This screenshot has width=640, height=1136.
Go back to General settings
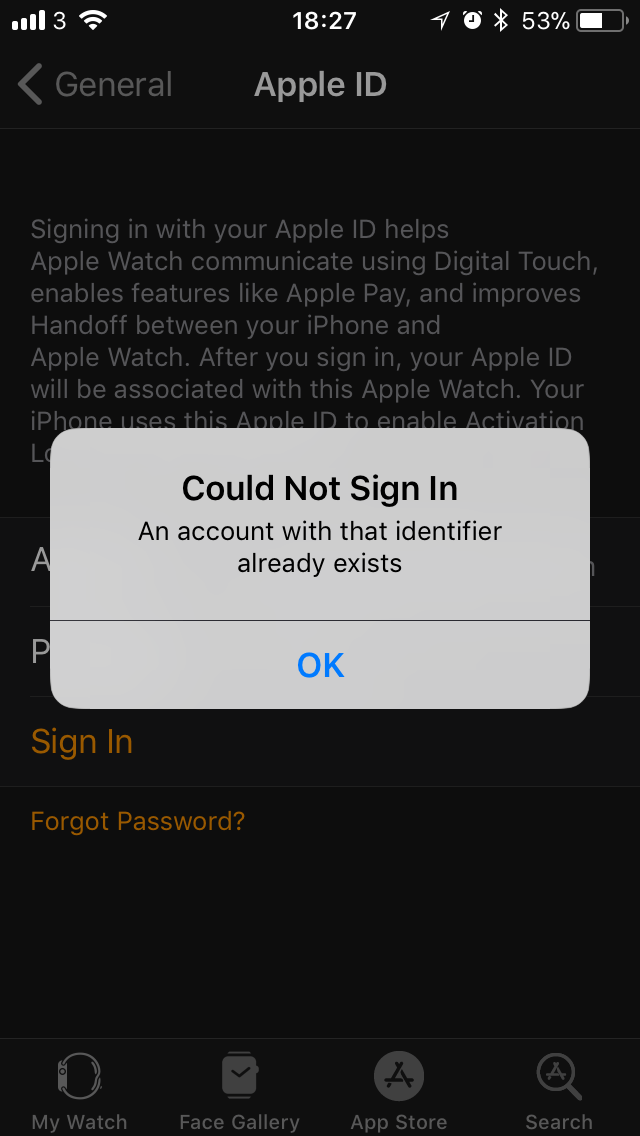click(95, 85)
